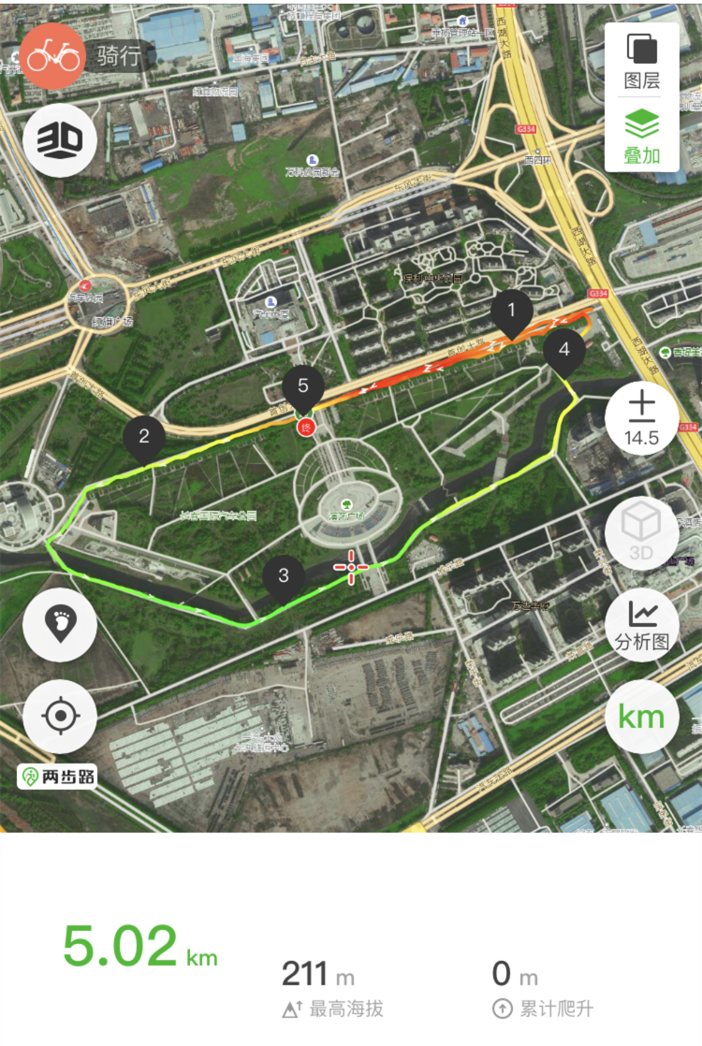702x1046 pixels.
Task: Open the 分析图 analysis chart
Action: [x=641, y=625]
